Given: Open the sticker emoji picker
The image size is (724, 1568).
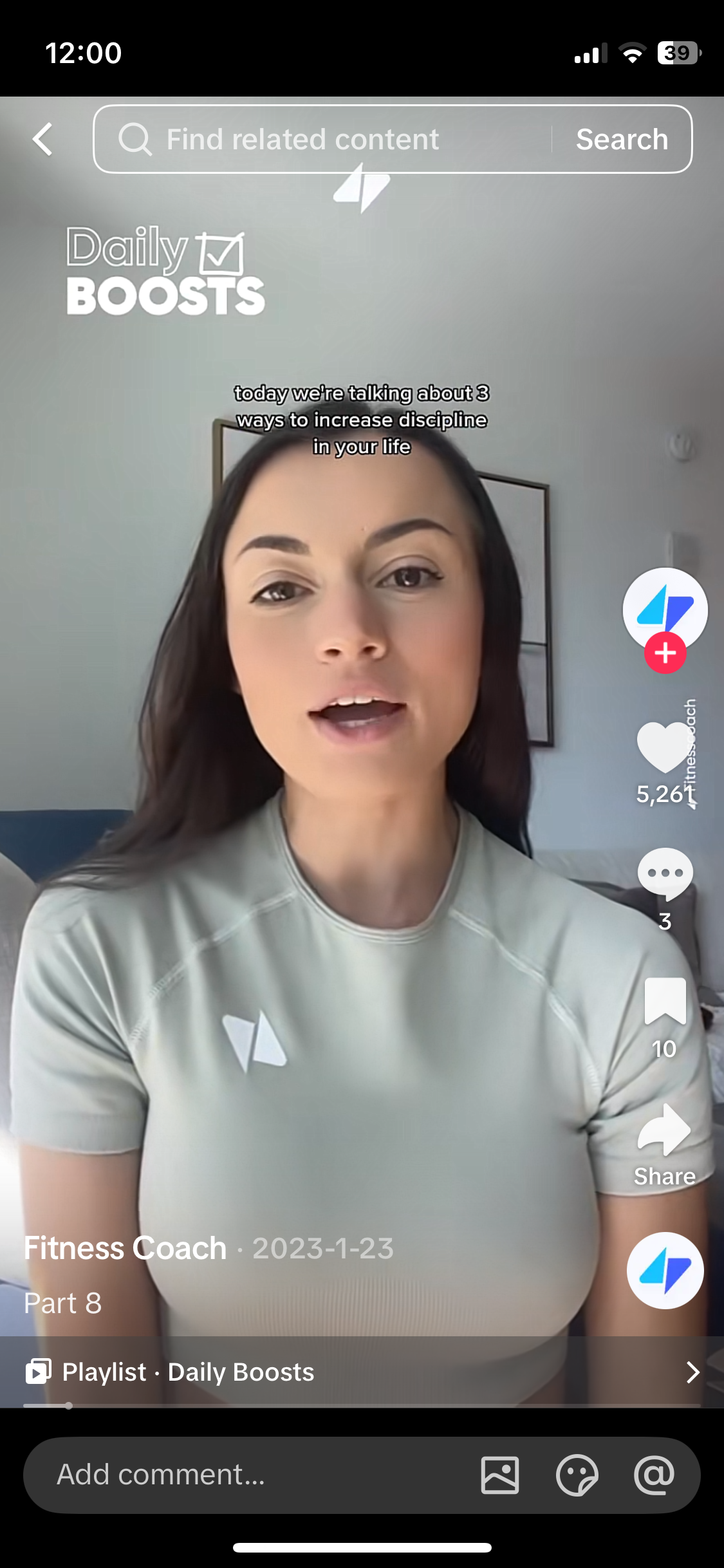Looking at the screenshot, I should pyautogui.click(x=577, y=1475).
